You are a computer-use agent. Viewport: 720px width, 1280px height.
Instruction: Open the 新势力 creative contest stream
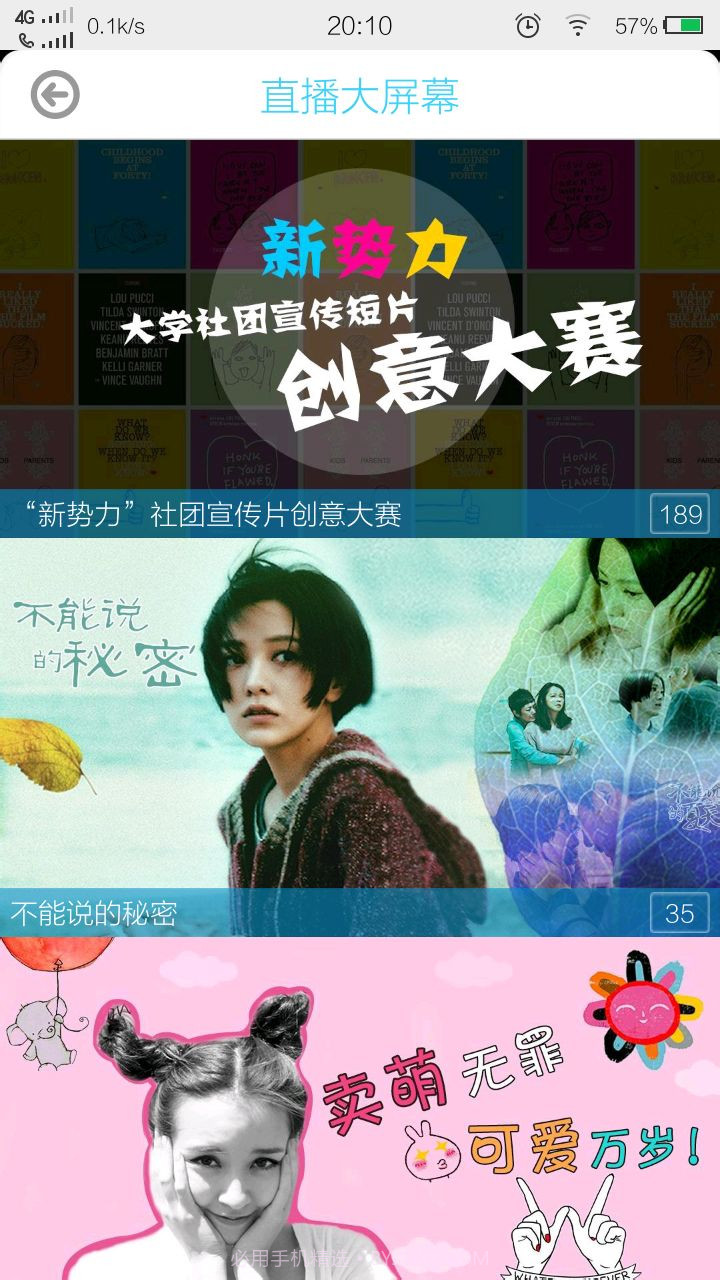click(360, 320)
